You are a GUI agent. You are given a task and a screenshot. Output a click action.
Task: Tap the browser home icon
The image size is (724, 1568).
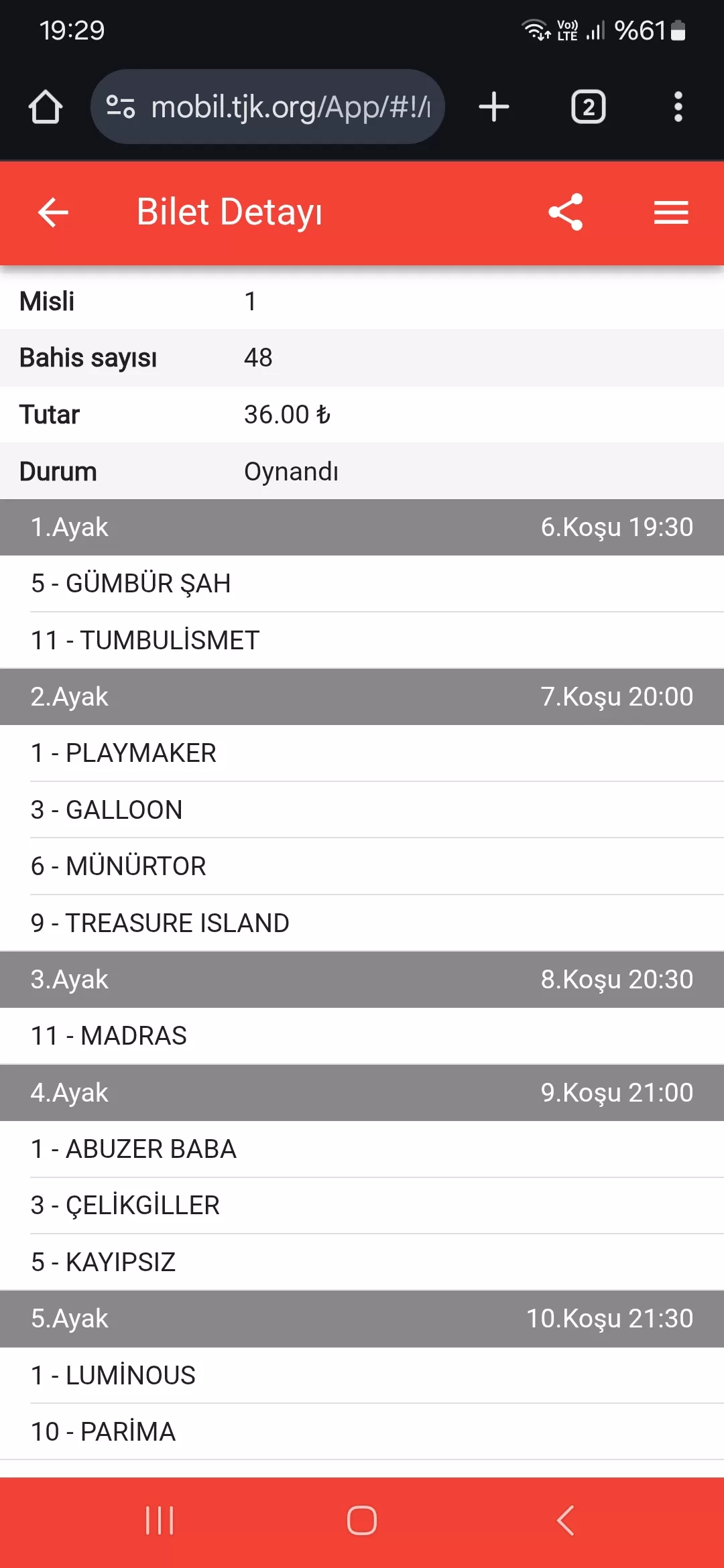pos(46,107)
